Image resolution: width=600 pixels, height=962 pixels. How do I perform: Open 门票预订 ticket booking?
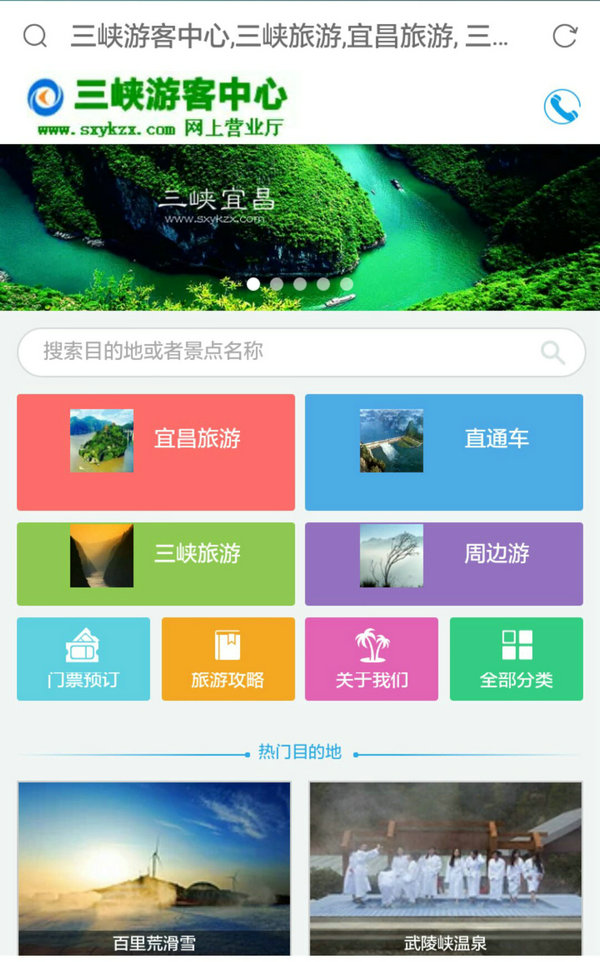pos(83,659)
